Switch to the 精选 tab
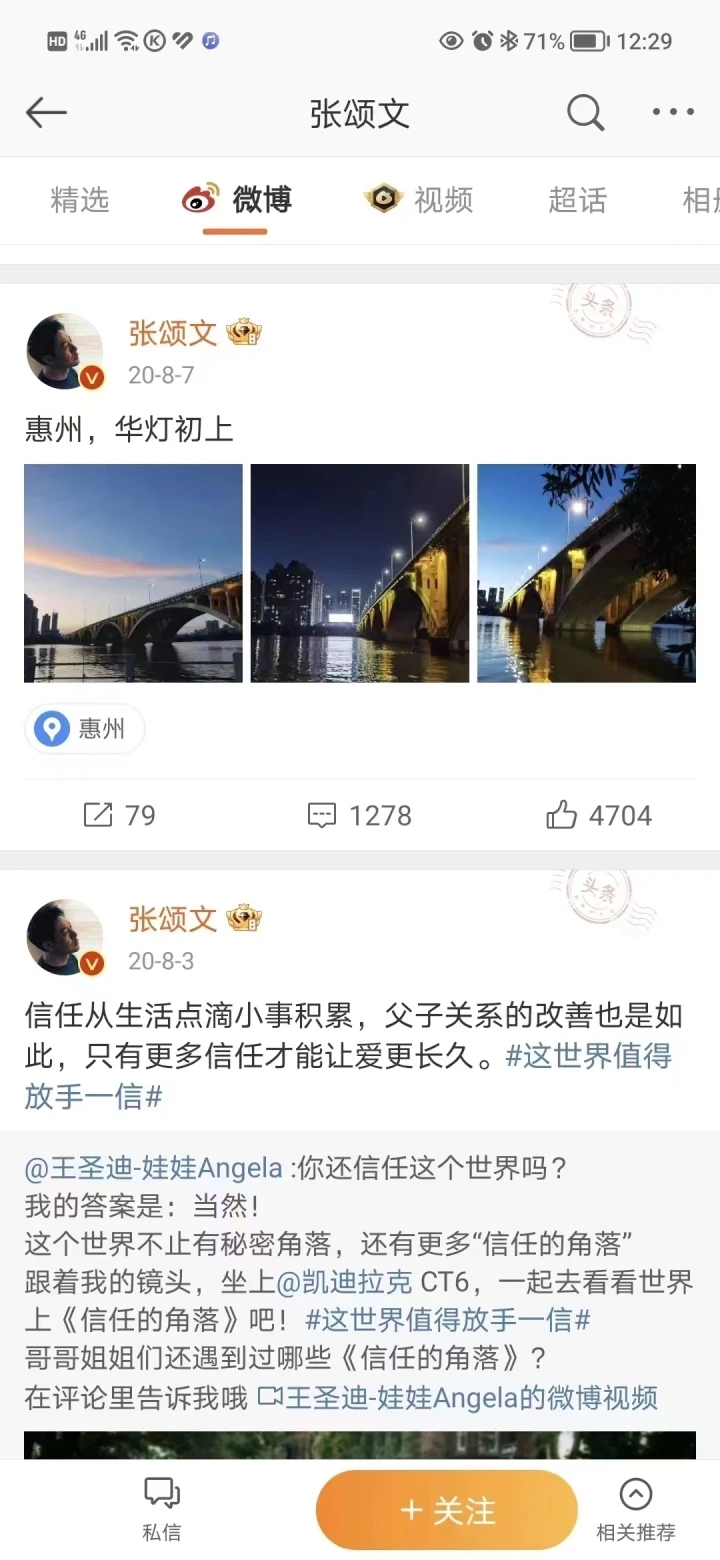720x1560 pixels. click(80, 200)
